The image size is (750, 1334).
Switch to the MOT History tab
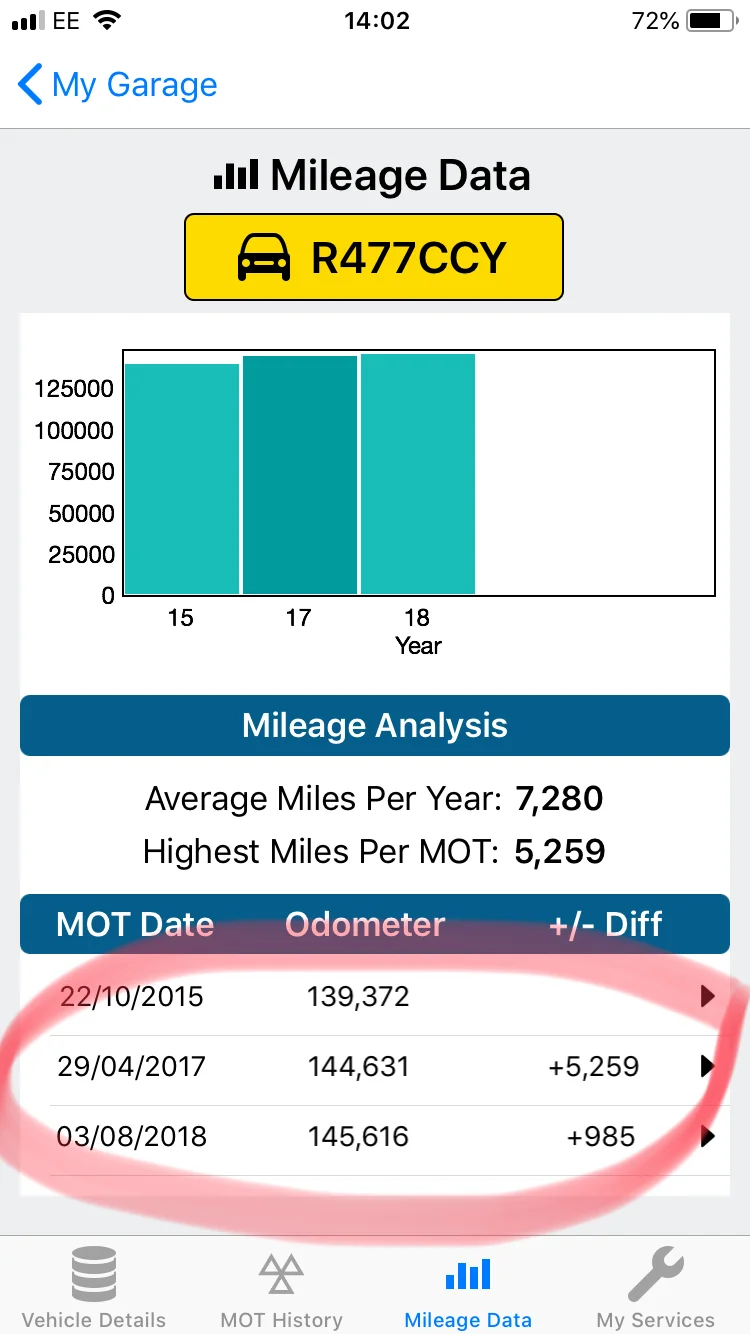(281, 1286)
